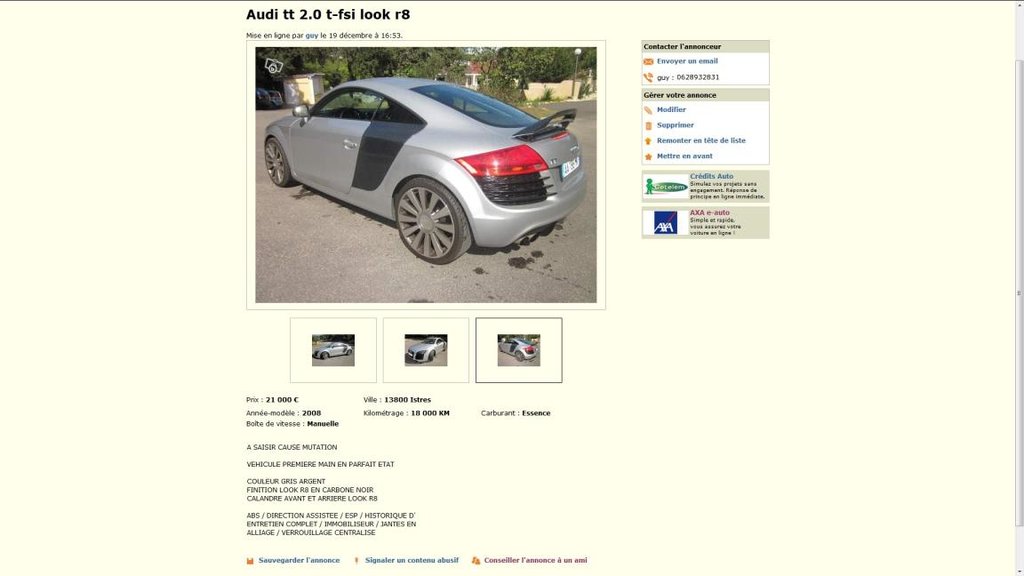Viewport: 1024px width, 576px height.
Task: Promote the ad with "Mettre en avant"
Action: pyautogui.click(x=684, y=156)
